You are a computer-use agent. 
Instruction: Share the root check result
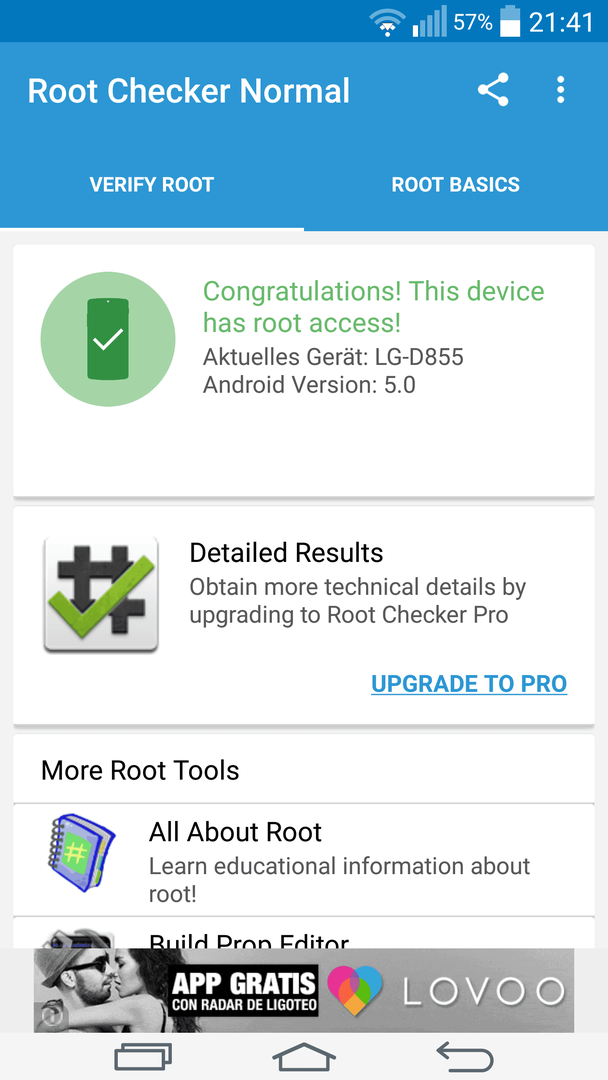point(492,91)
